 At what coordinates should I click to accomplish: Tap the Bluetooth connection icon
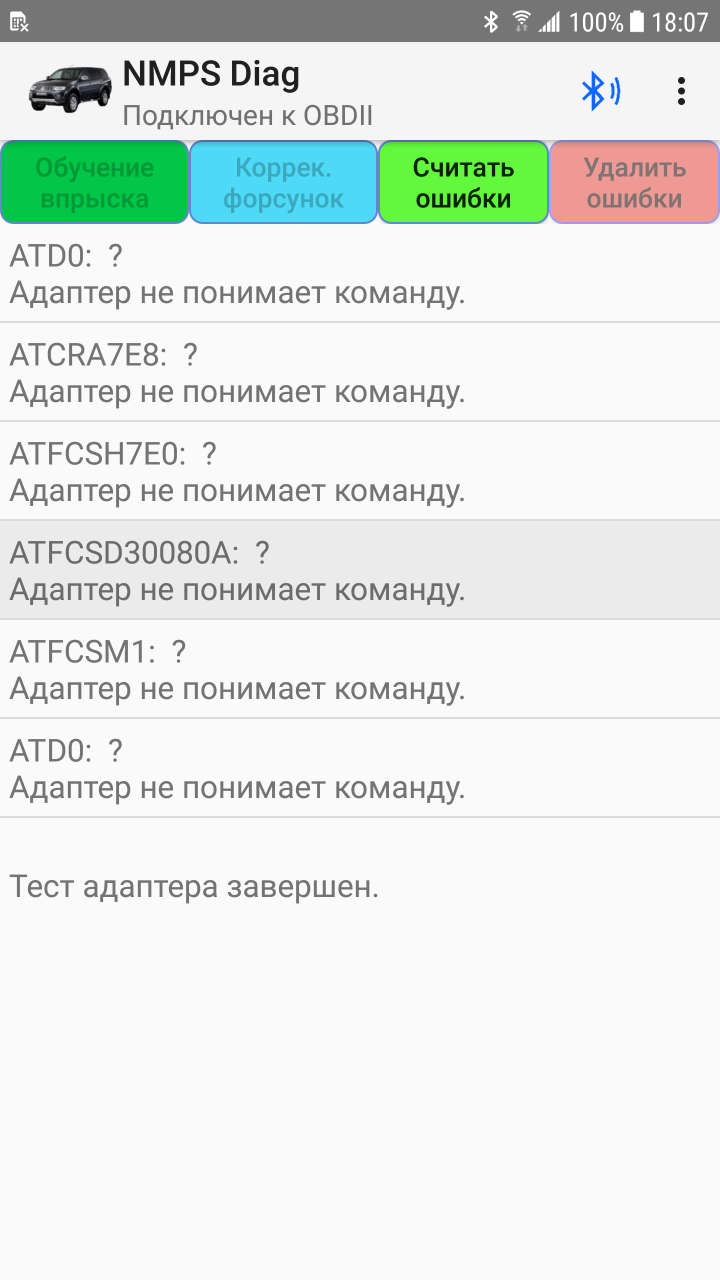click(600, 92)
